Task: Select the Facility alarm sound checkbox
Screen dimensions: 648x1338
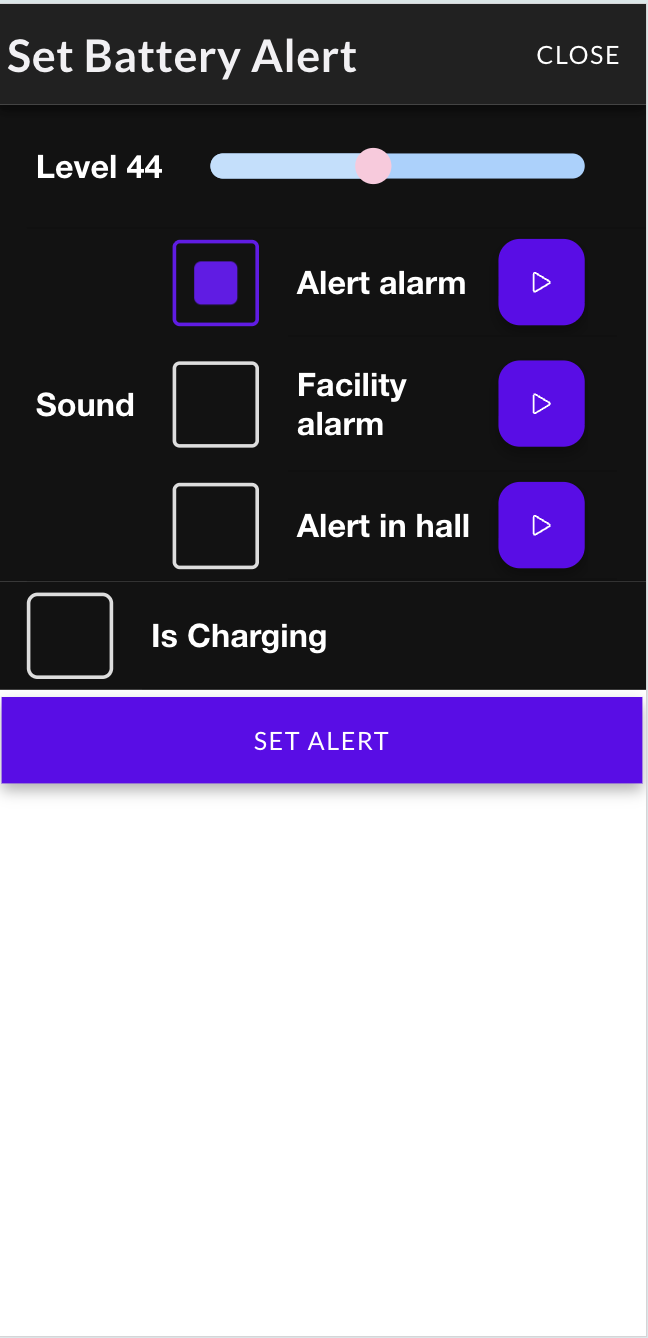Action: click(x=216, y=404)
